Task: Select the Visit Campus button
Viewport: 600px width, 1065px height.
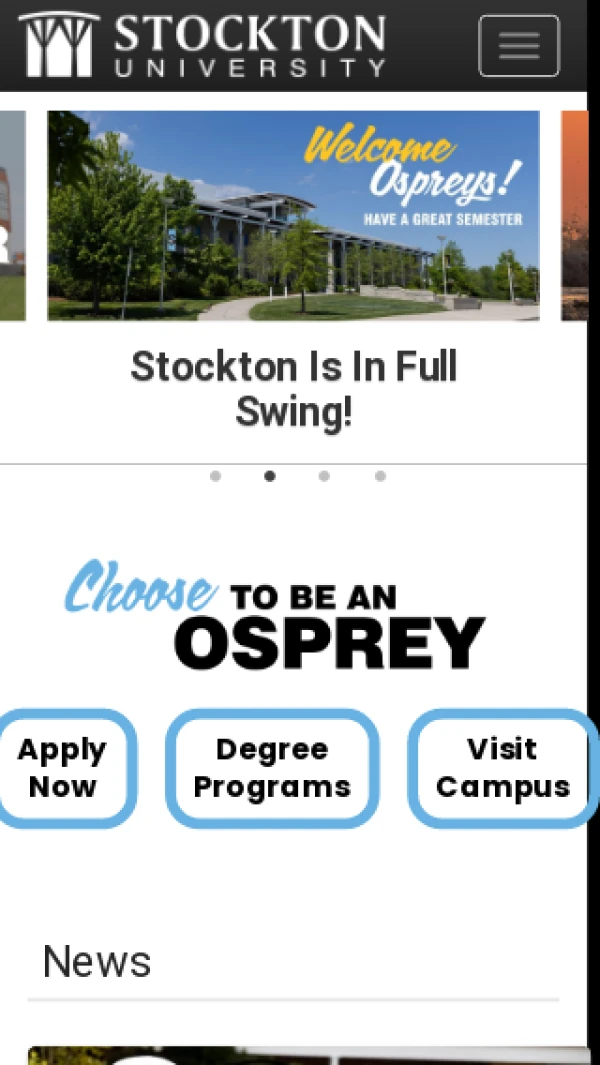Action: tap(502, 768)
